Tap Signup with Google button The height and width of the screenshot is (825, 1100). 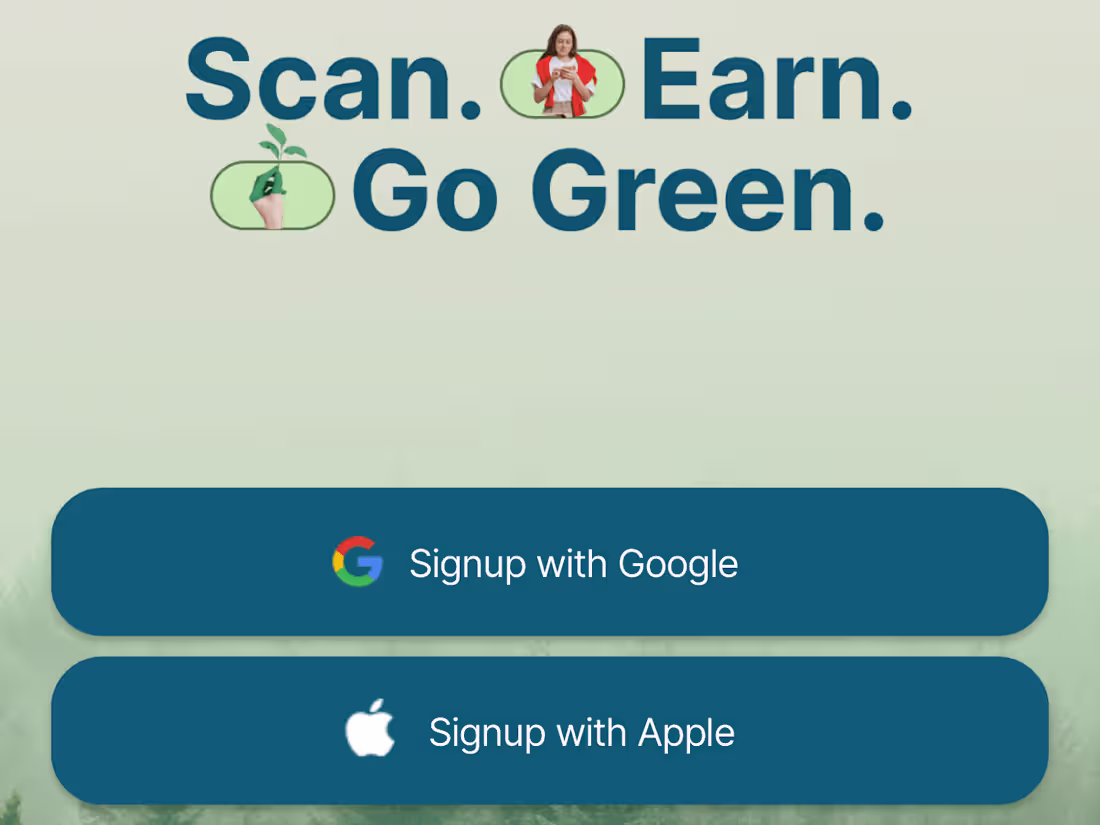[x=549, y=562]
